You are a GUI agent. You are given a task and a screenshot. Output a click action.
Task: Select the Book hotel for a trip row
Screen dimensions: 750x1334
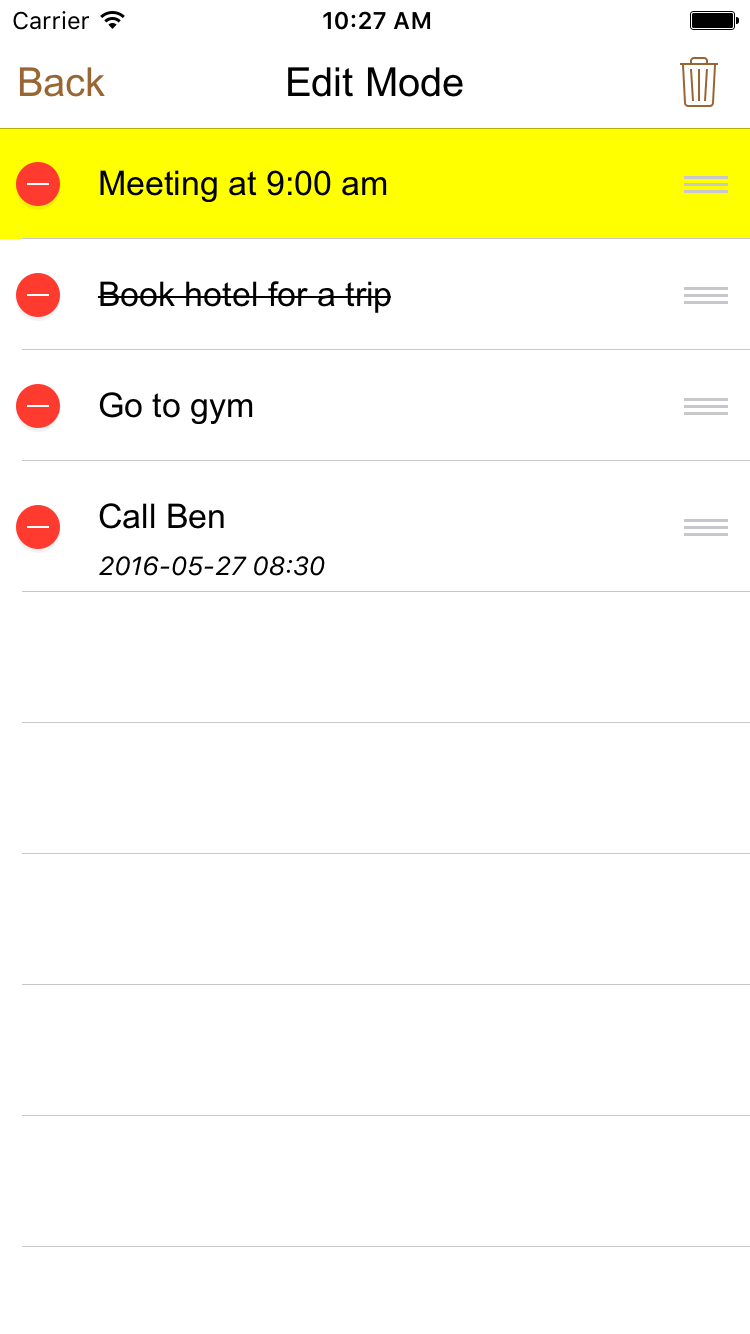click(x=375, y=295)
